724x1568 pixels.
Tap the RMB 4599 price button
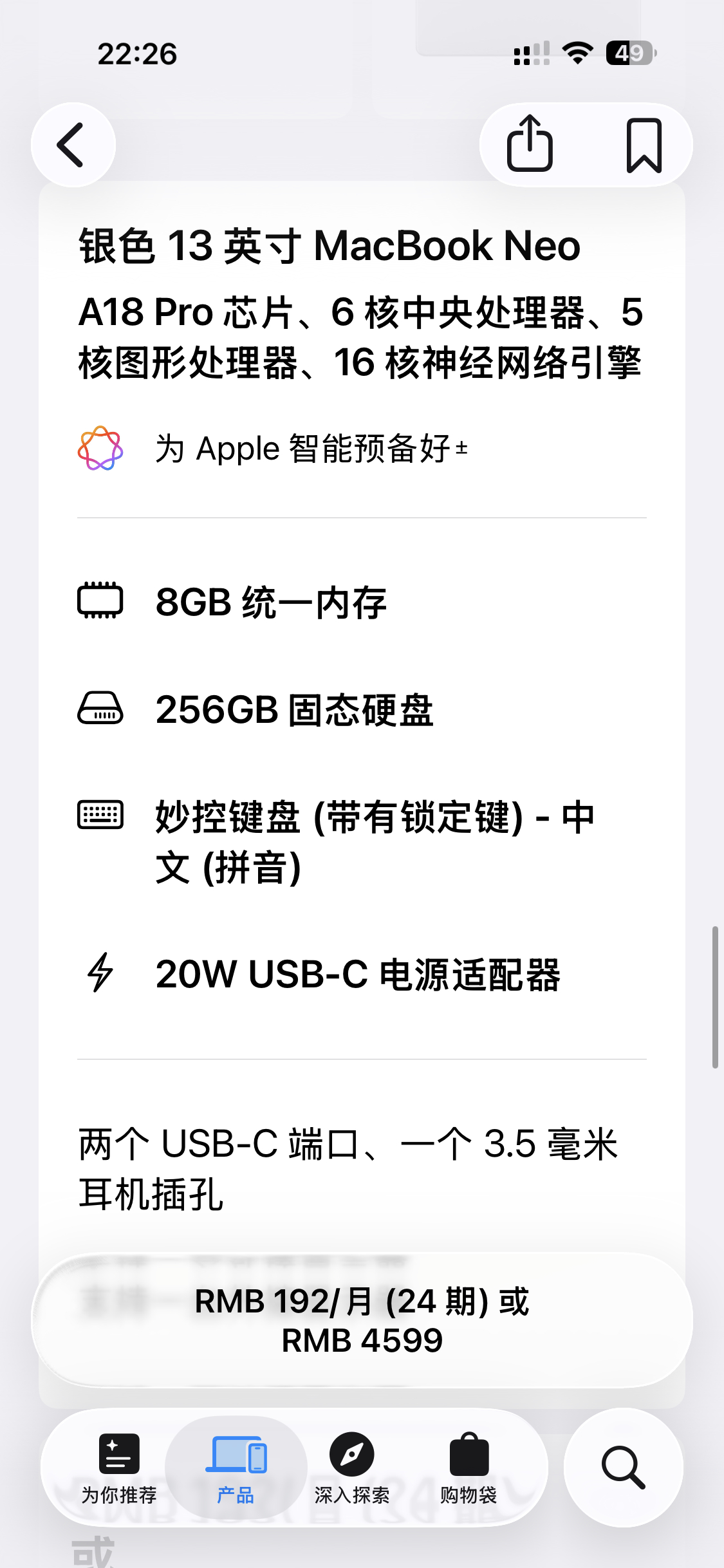[x=362, y=1320]
